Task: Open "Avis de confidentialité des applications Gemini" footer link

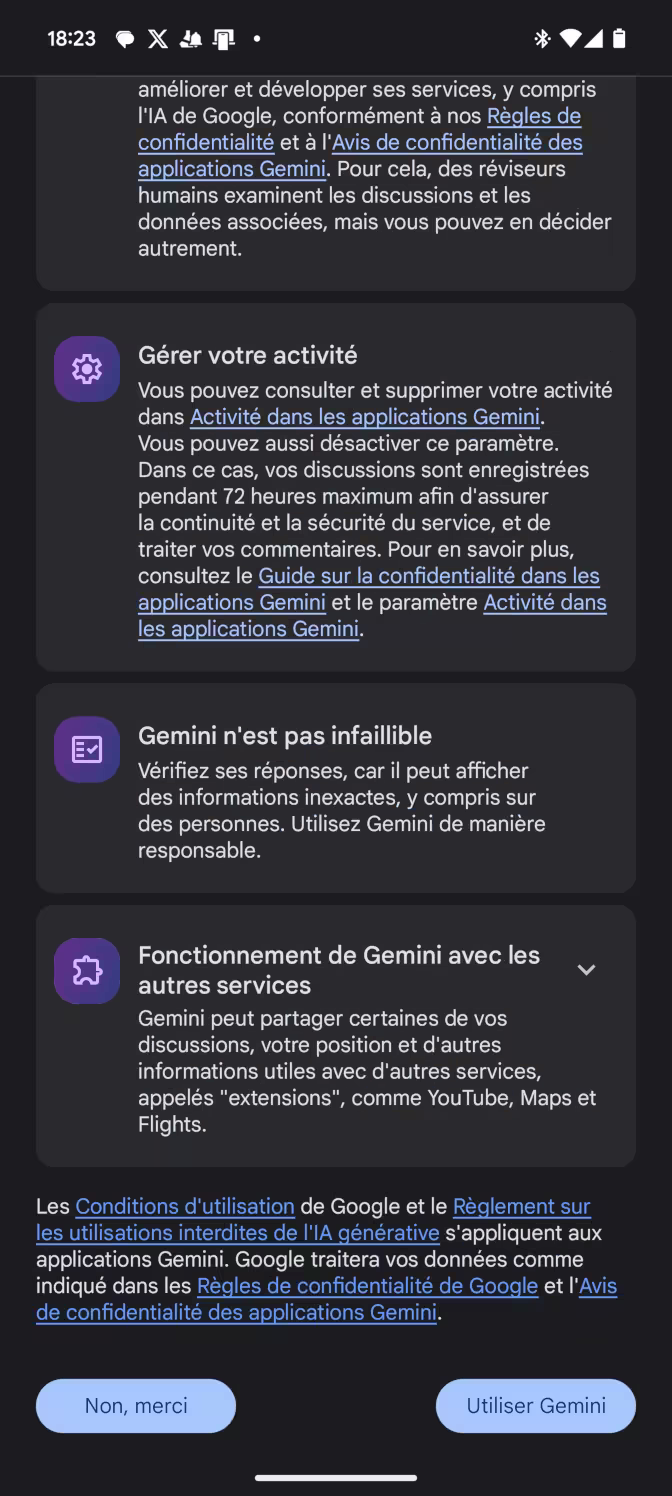Action: click(236, 1312)
